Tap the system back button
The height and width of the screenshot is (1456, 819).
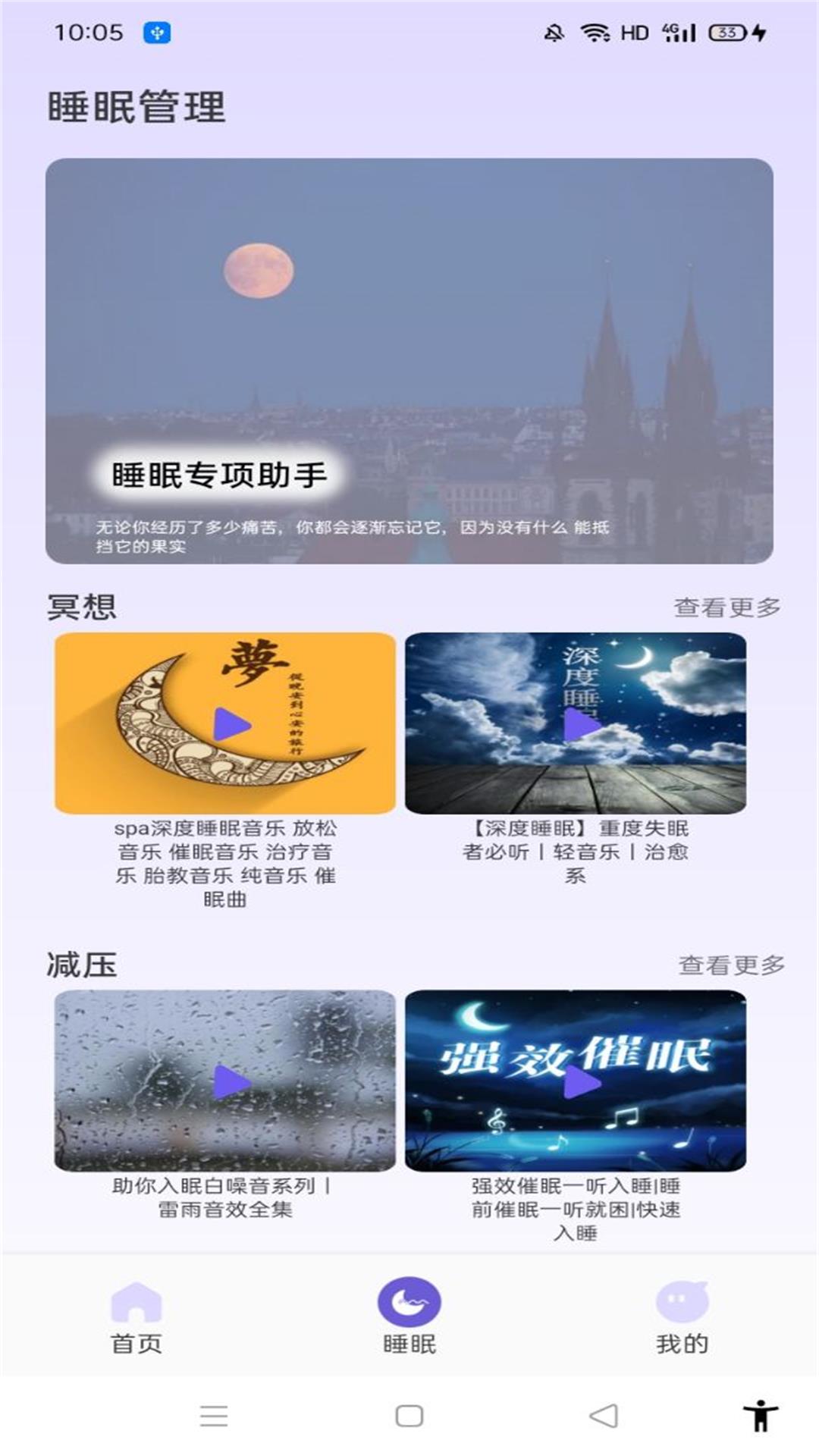click(604, 1416)
